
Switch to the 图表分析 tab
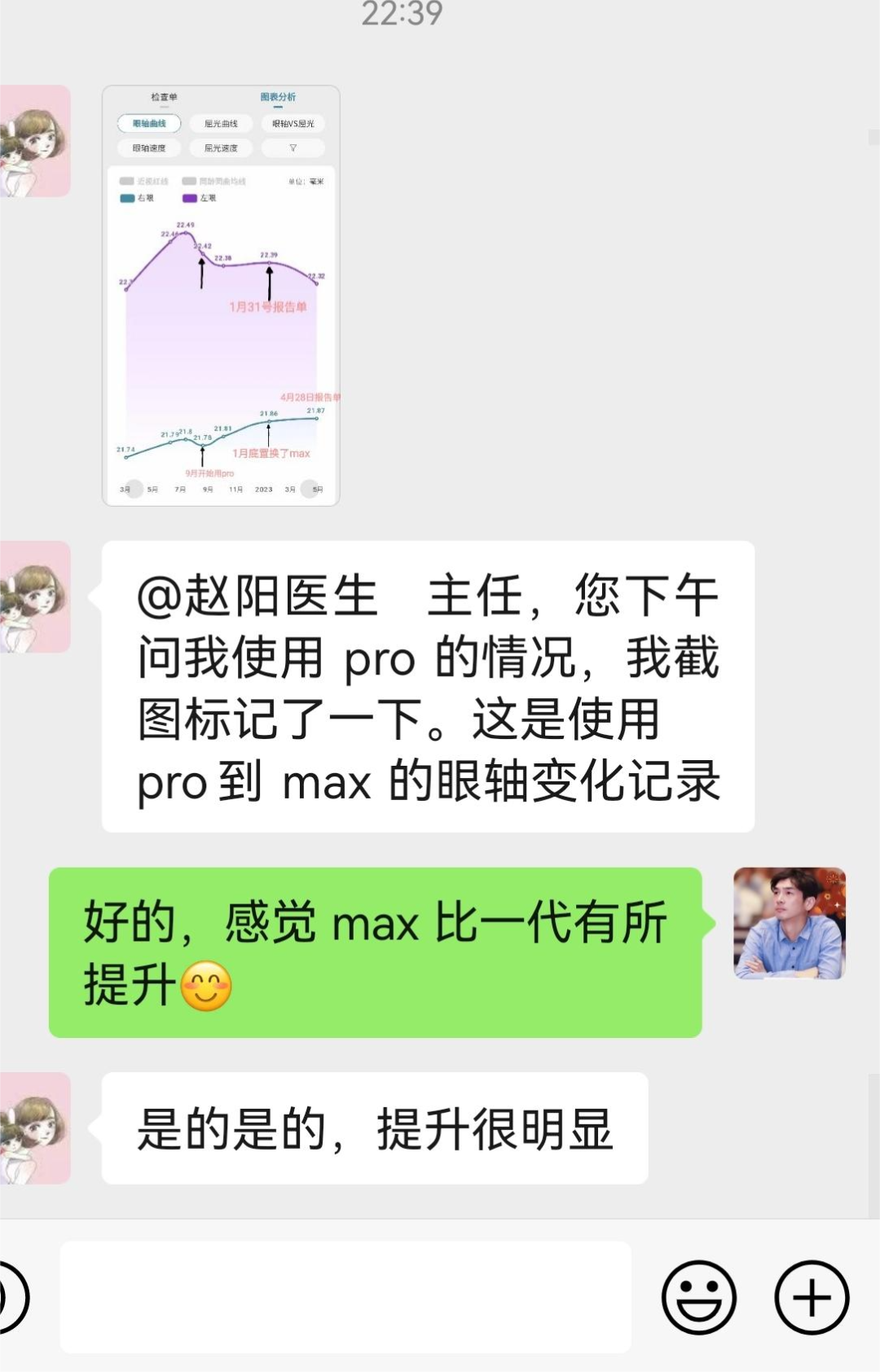point(279,96)
